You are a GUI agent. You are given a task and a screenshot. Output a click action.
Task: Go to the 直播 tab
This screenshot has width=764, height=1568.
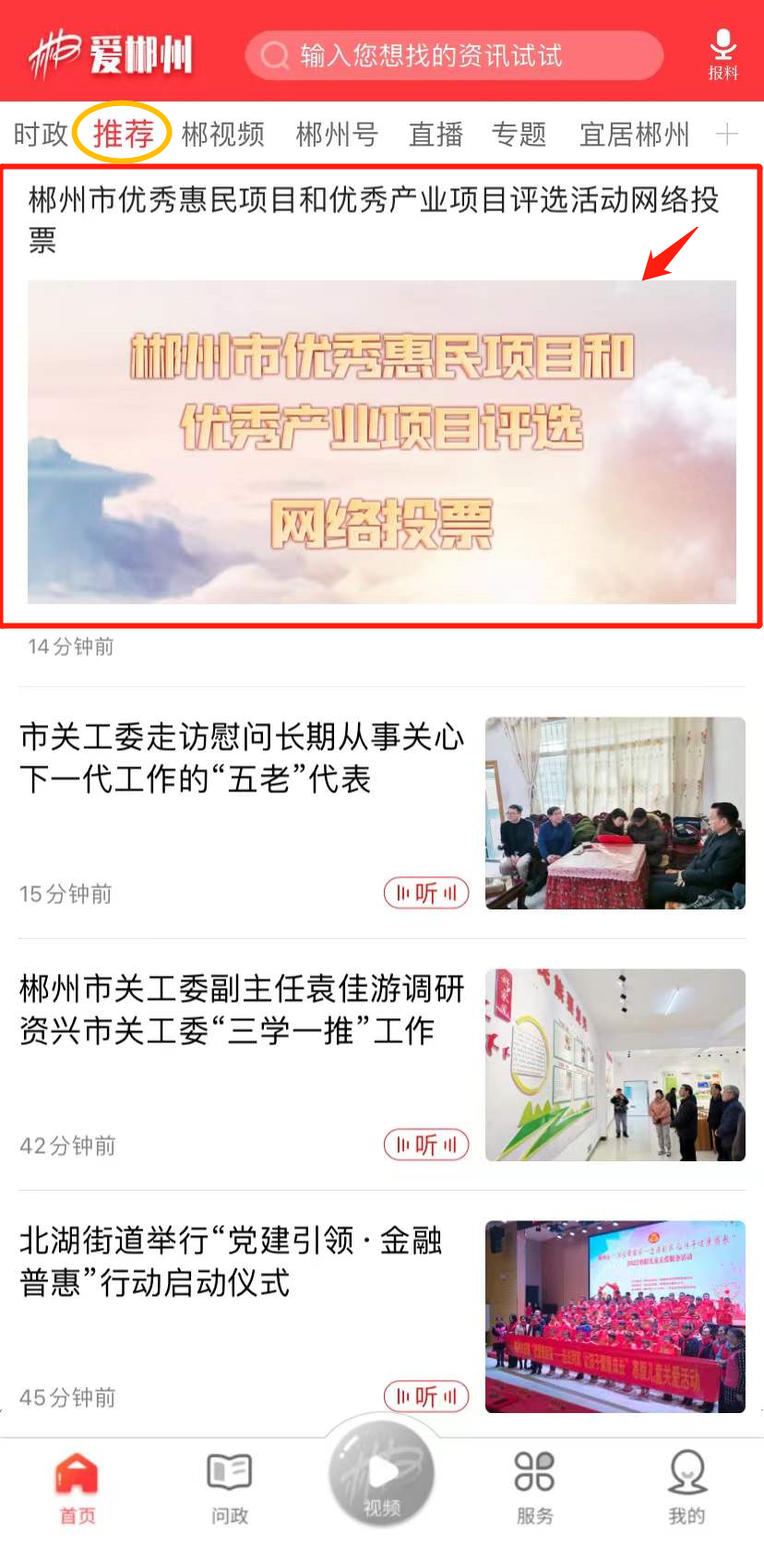coord(436,135)
